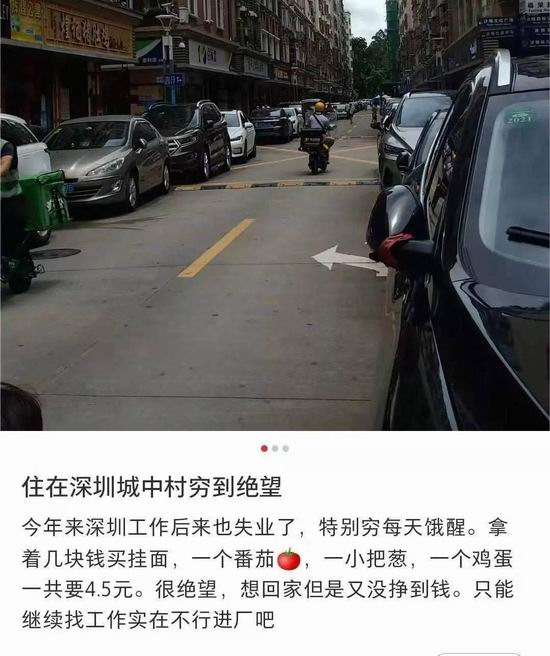
Task: Jump to the second photo via indicator dot
Action: pos(275,448)
